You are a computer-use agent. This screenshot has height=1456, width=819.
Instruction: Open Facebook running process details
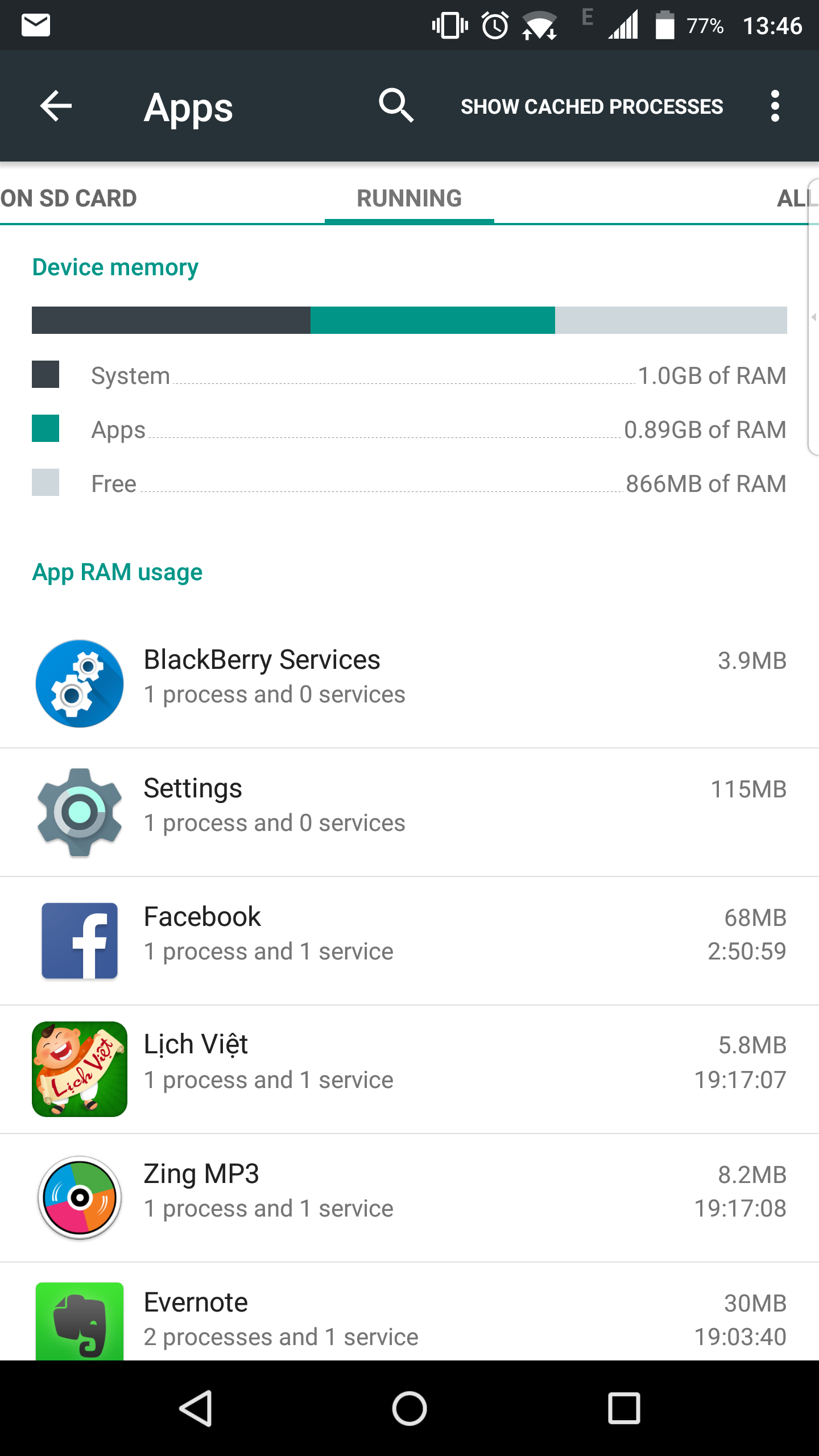click(409, 940)
